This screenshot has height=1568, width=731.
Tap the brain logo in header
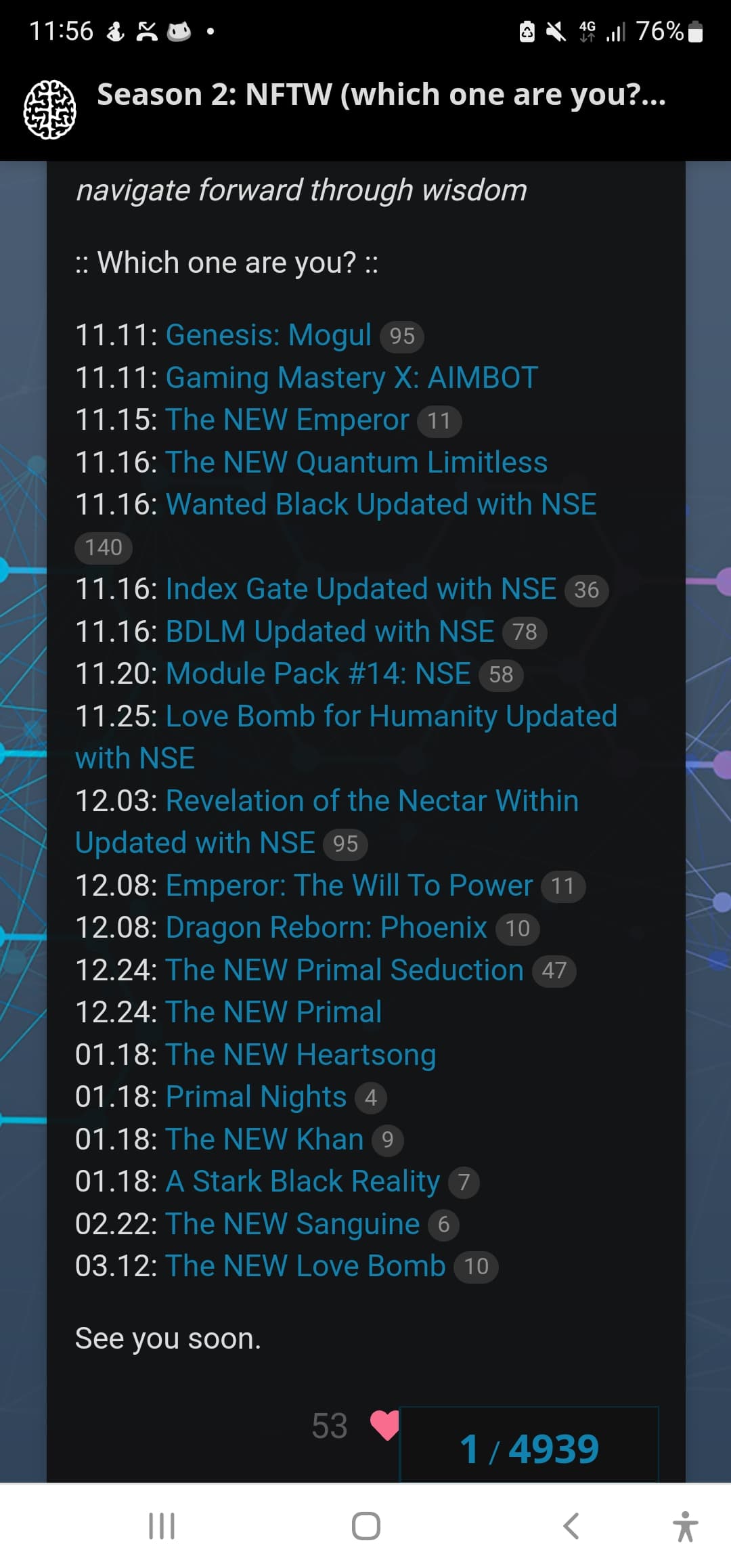[50, 110]
